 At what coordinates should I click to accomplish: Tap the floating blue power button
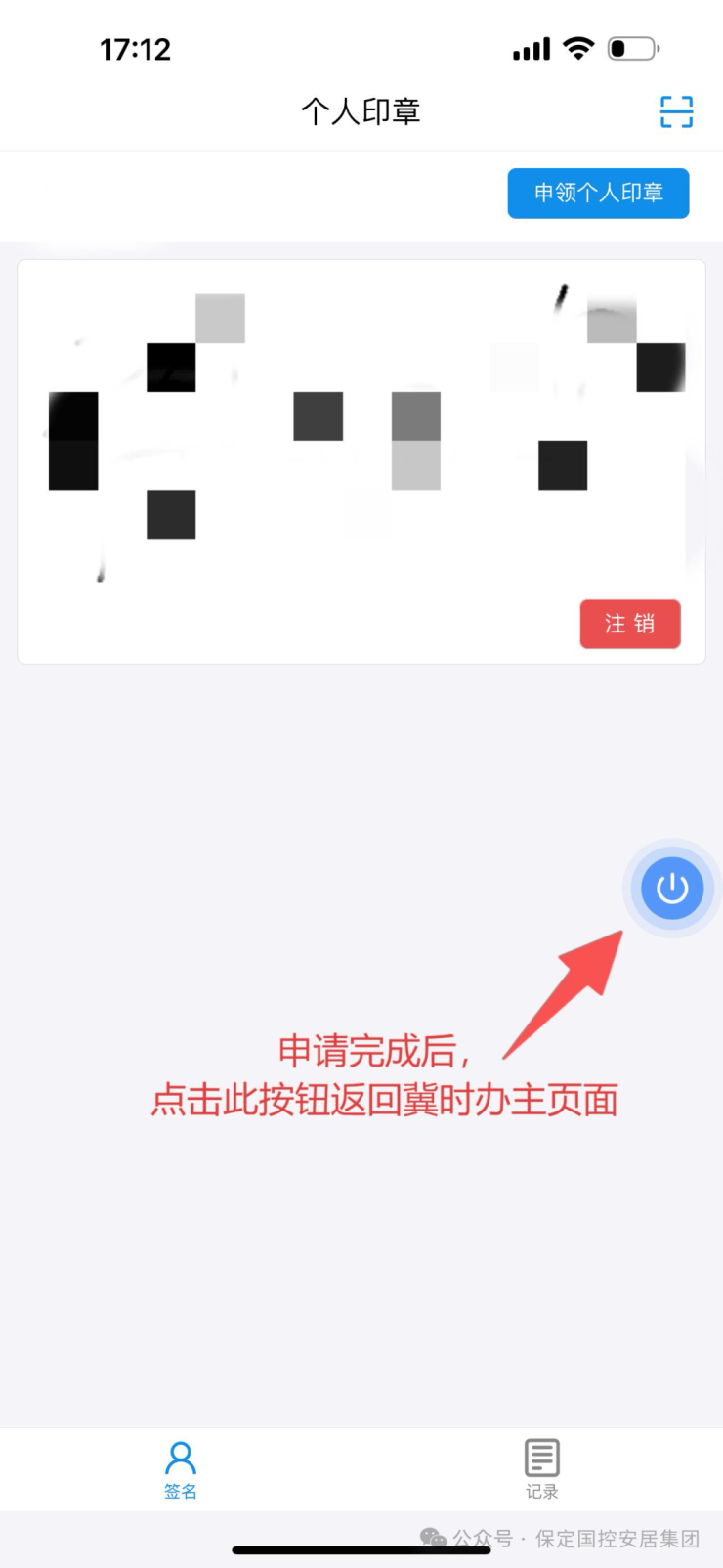pyautogui.click(x=672, y=889)
